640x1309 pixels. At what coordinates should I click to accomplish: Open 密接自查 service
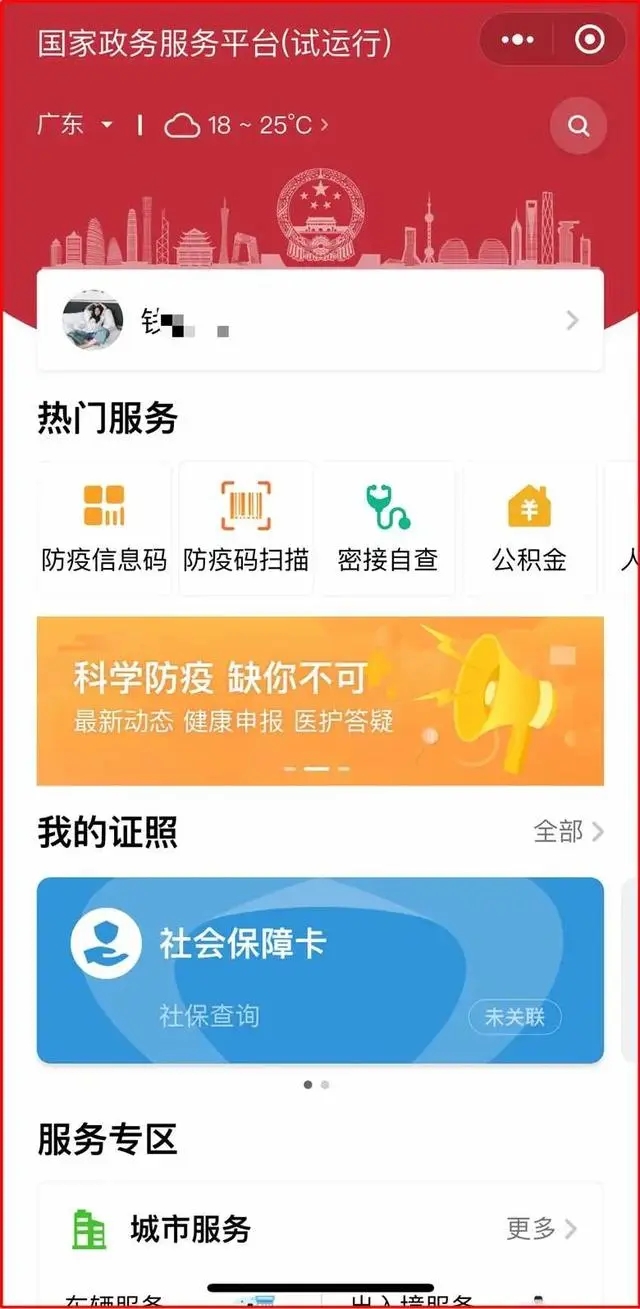tap(388, 528)
